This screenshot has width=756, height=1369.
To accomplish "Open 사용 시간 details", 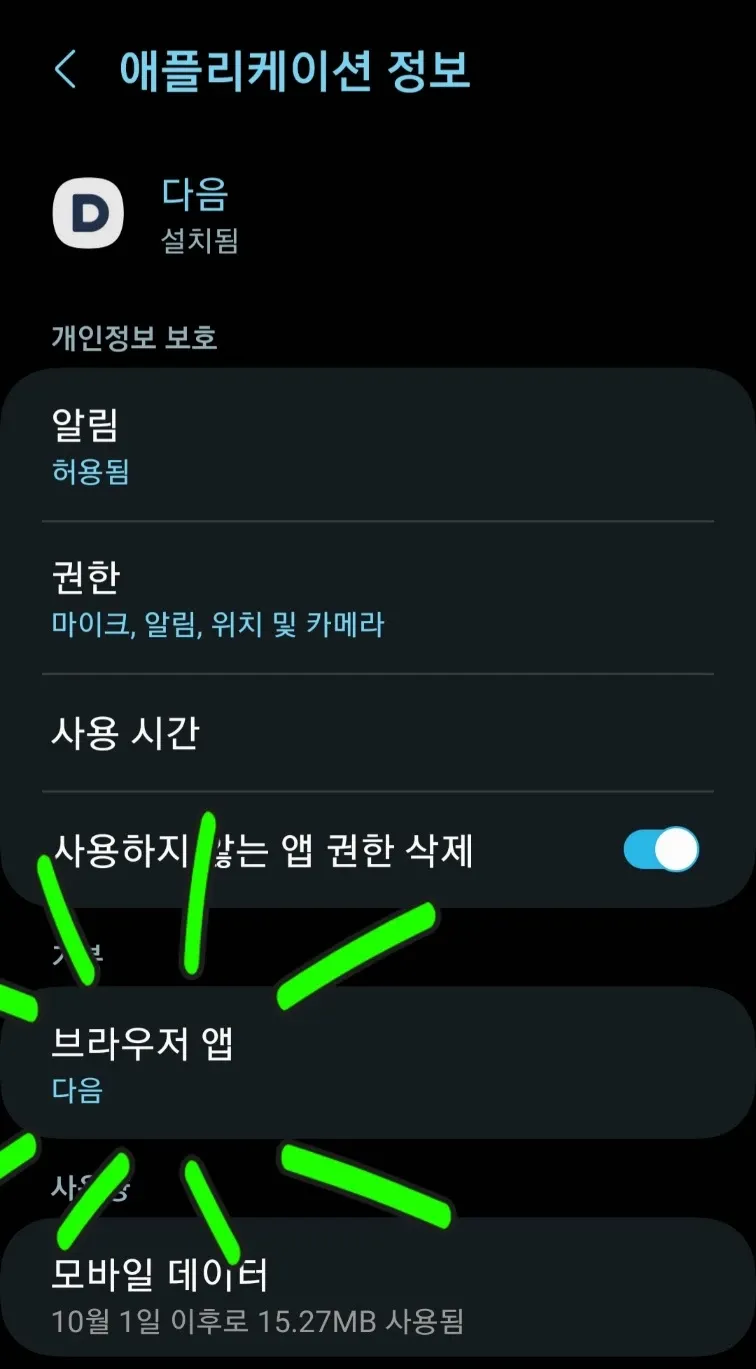I will [x=377, y=733].
